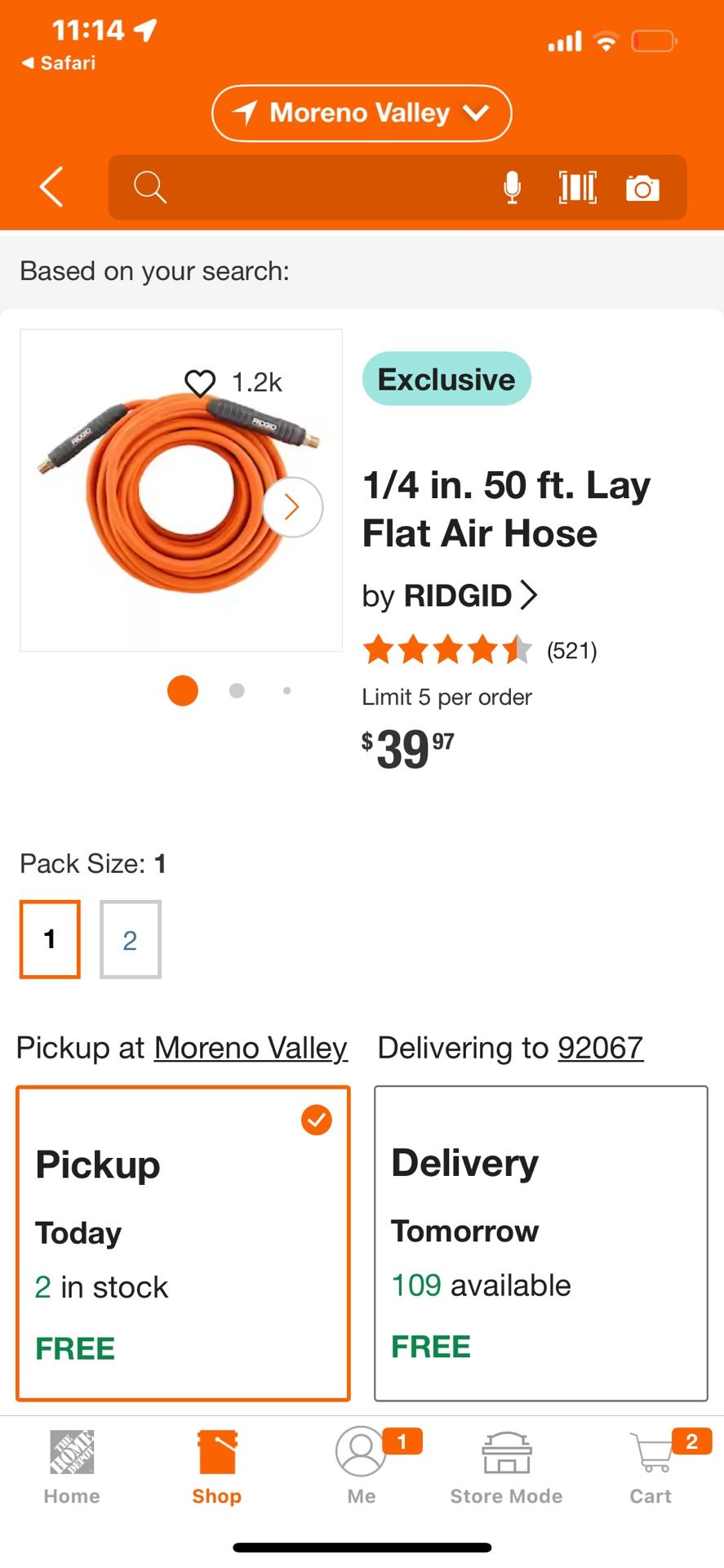724x1568 pixels.
Task: Open the Delivering to 92067 zip code link
Action: [600, 1048]
